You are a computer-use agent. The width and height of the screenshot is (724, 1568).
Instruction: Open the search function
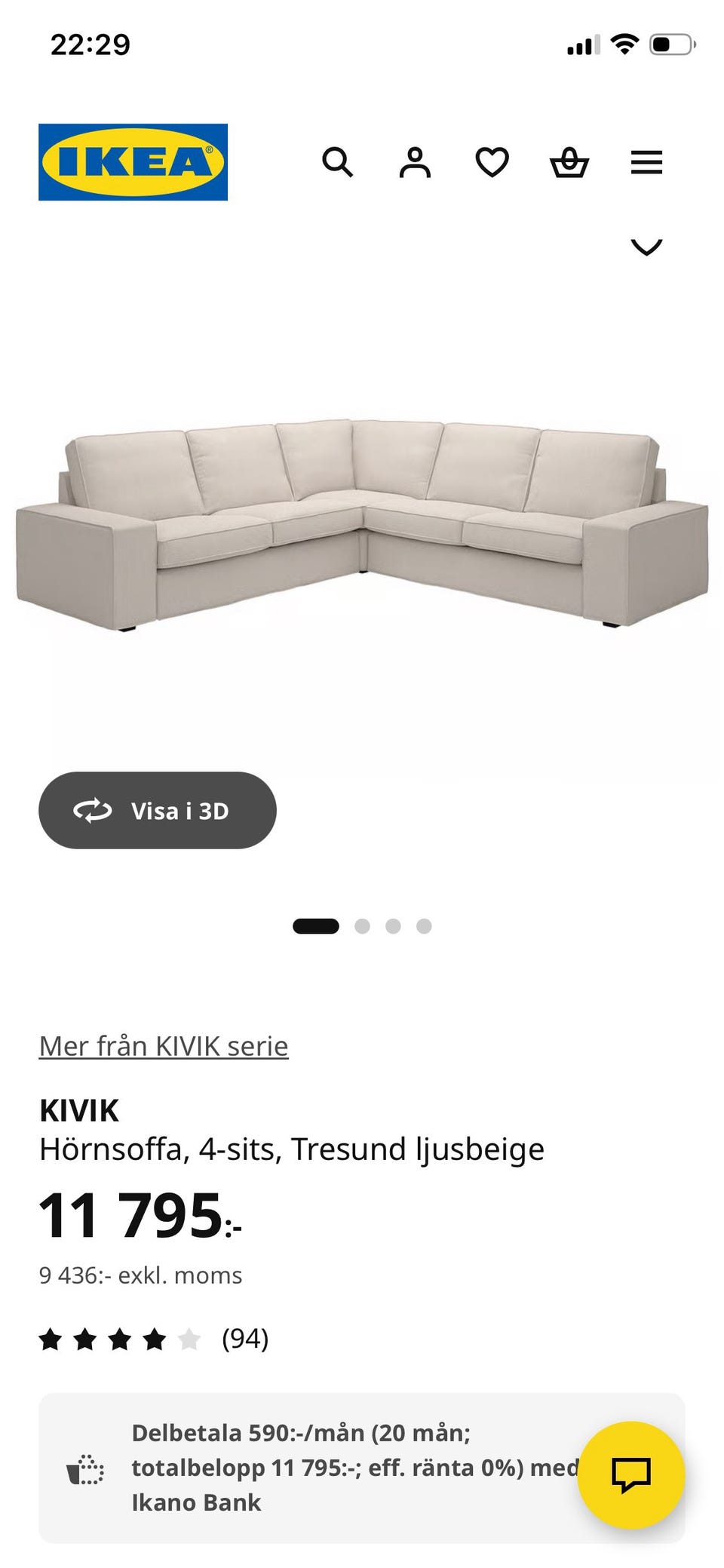pos(337,162)
